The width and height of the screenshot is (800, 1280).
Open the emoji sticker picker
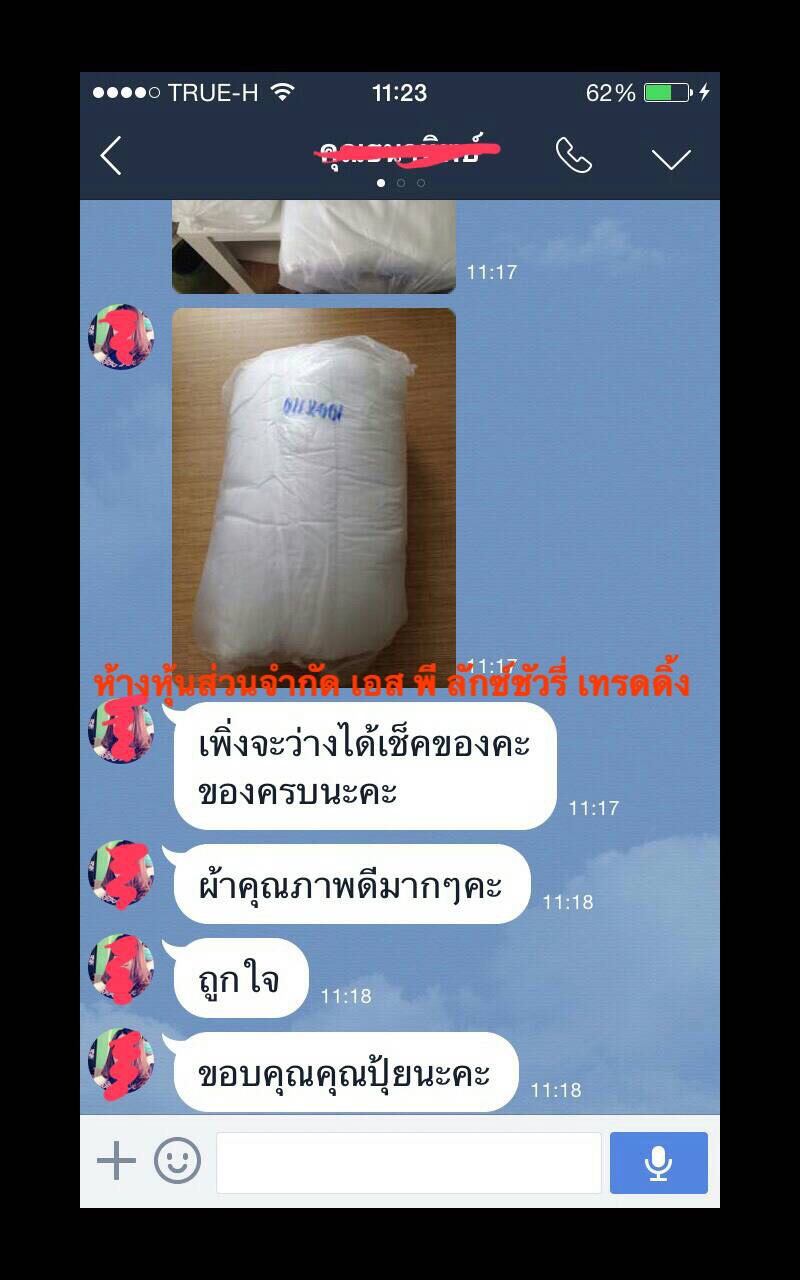pos(177,1161)
